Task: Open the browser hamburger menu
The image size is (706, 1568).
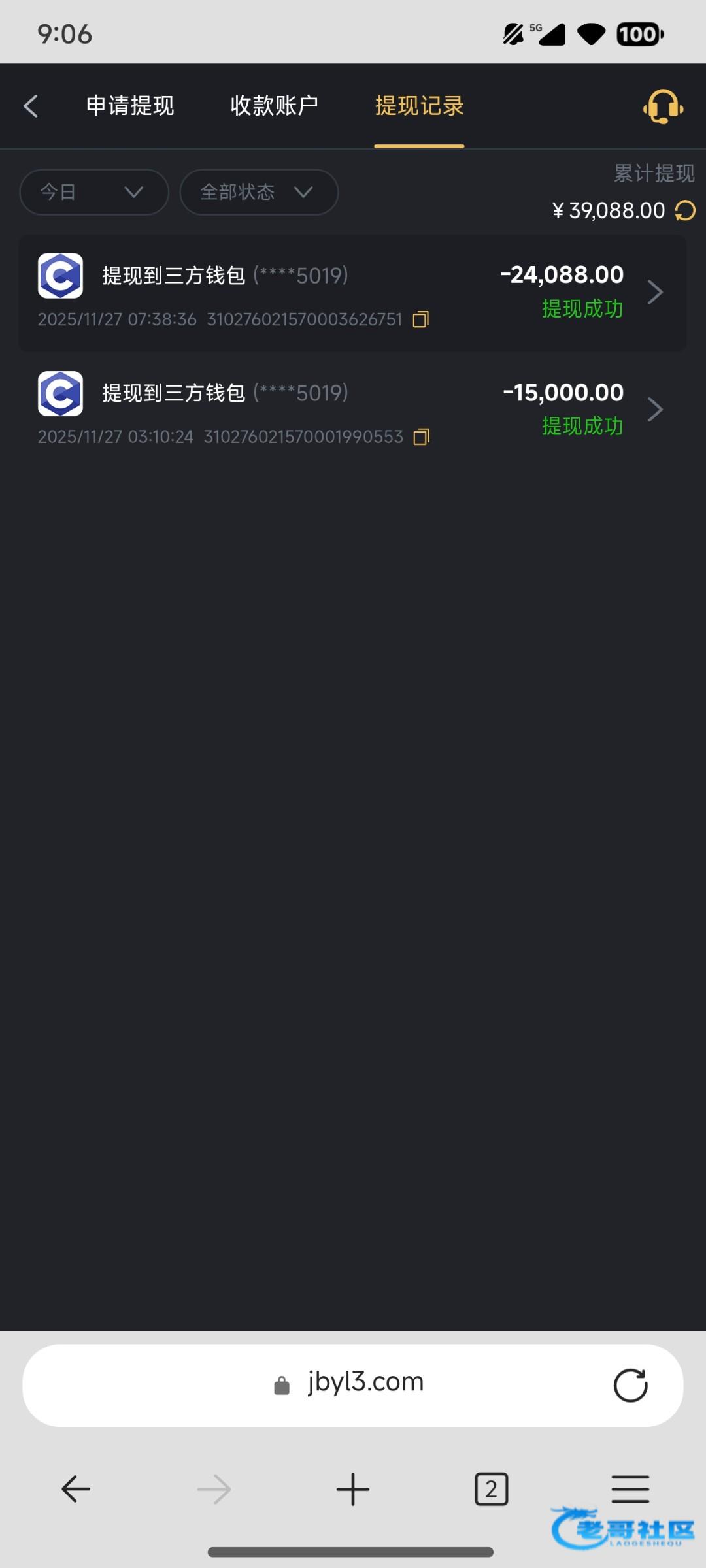Action: coord(630,1490)
